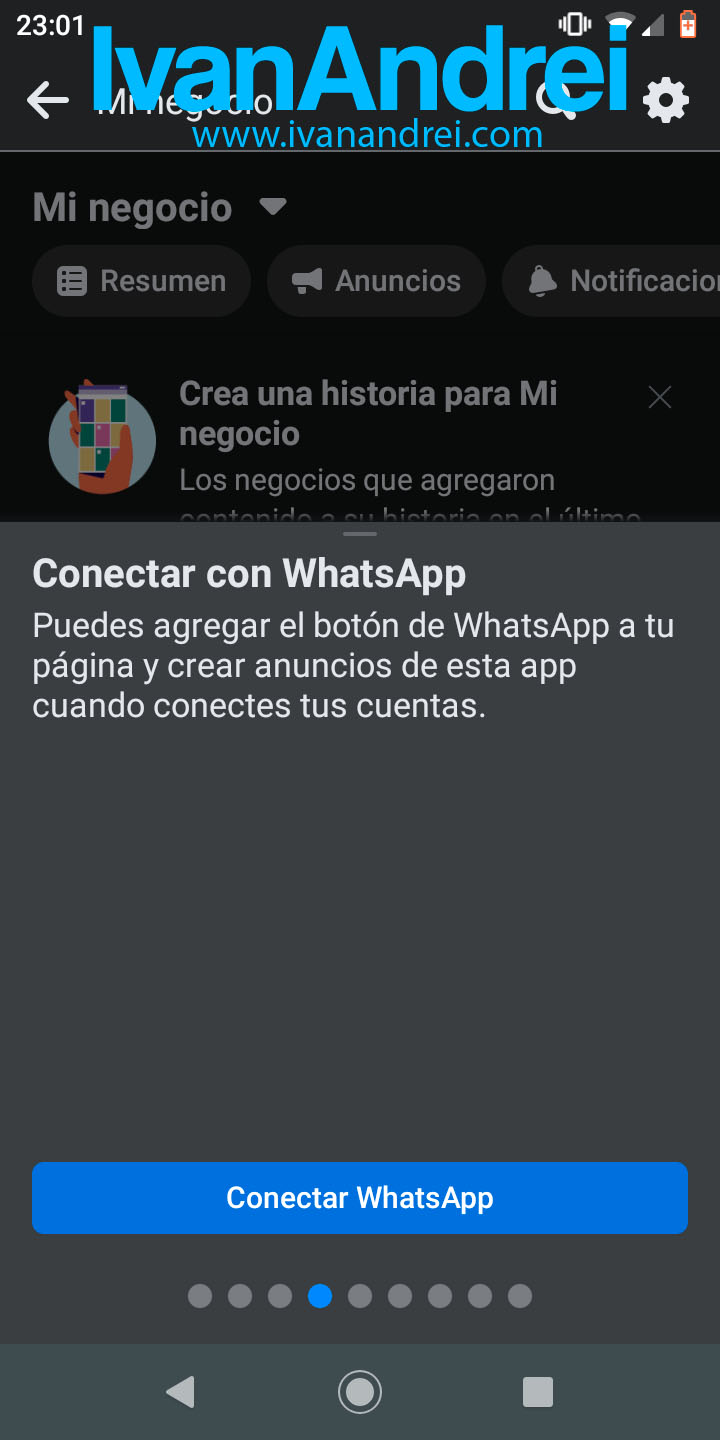Go back with the top-left arrow
Viewport: 720px width, 1440px height.
pyautogui.click(x=48, y=100)
